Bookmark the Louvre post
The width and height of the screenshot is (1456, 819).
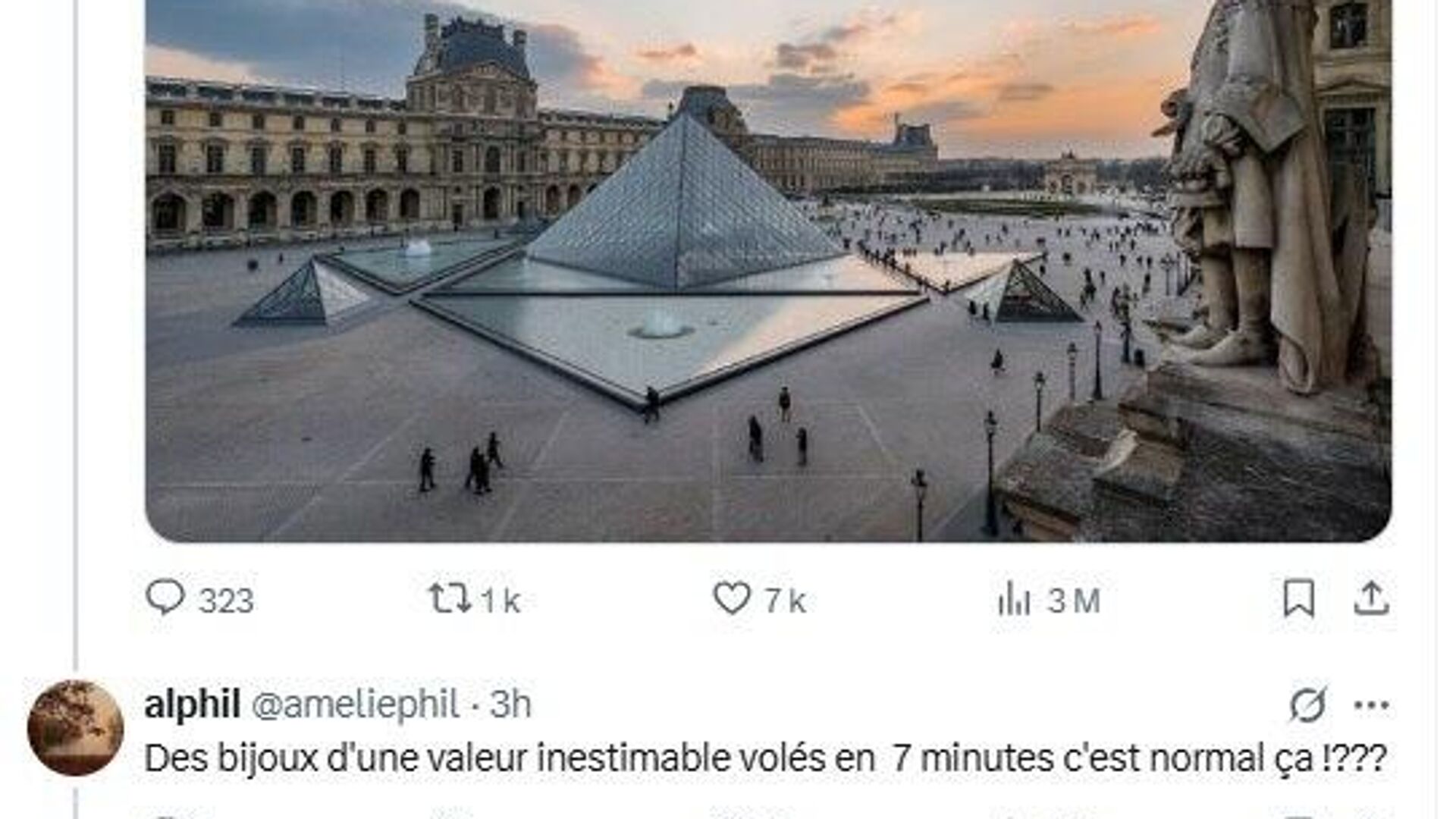coord(1298,598)
